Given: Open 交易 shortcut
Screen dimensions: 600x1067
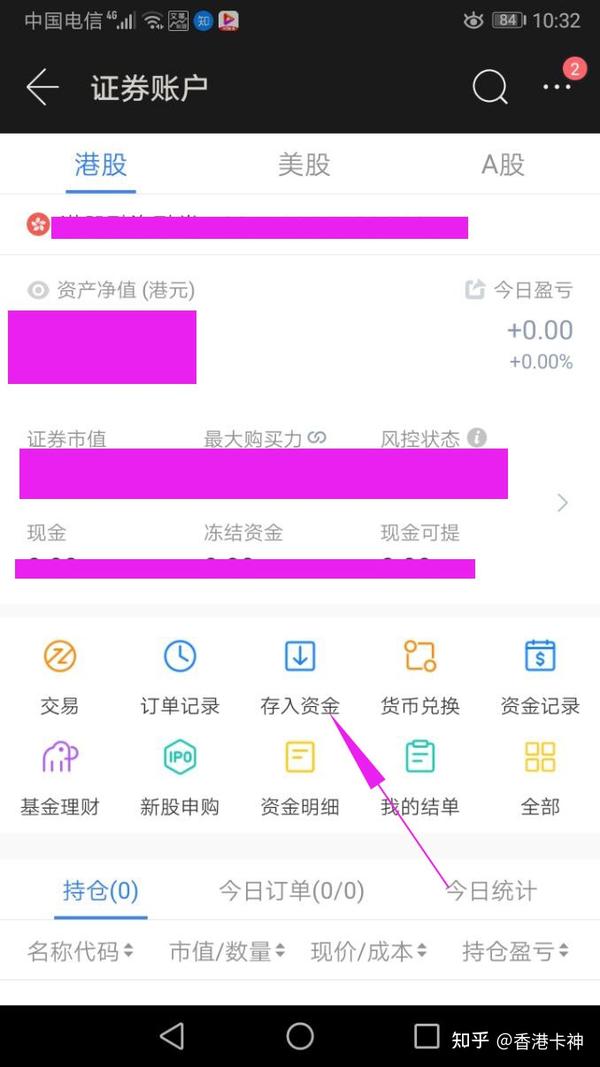Looking at the screenshot, I should [60, 676].
